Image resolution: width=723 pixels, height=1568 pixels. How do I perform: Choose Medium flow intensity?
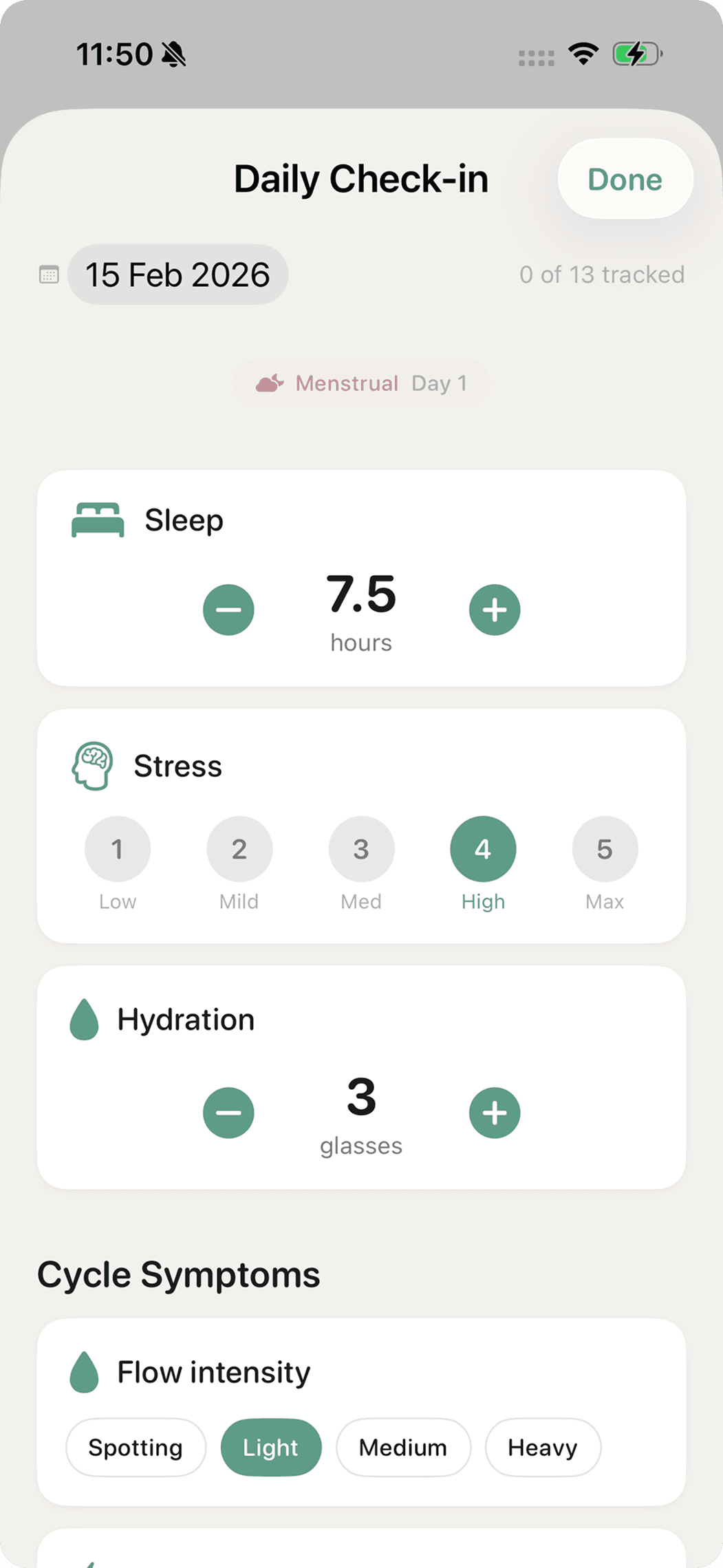tap(403, 1447)
